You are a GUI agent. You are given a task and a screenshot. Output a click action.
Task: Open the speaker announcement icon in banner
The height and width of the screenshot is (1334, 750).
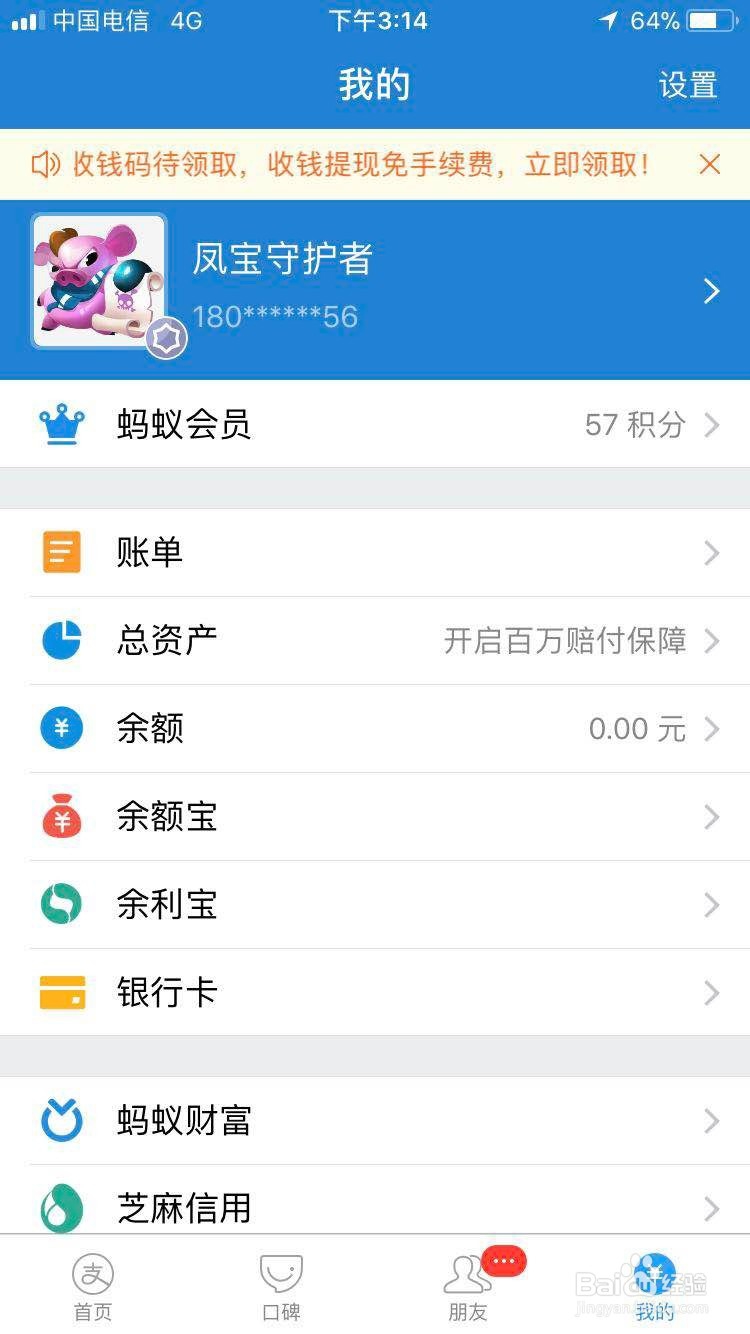pos(38,164)
